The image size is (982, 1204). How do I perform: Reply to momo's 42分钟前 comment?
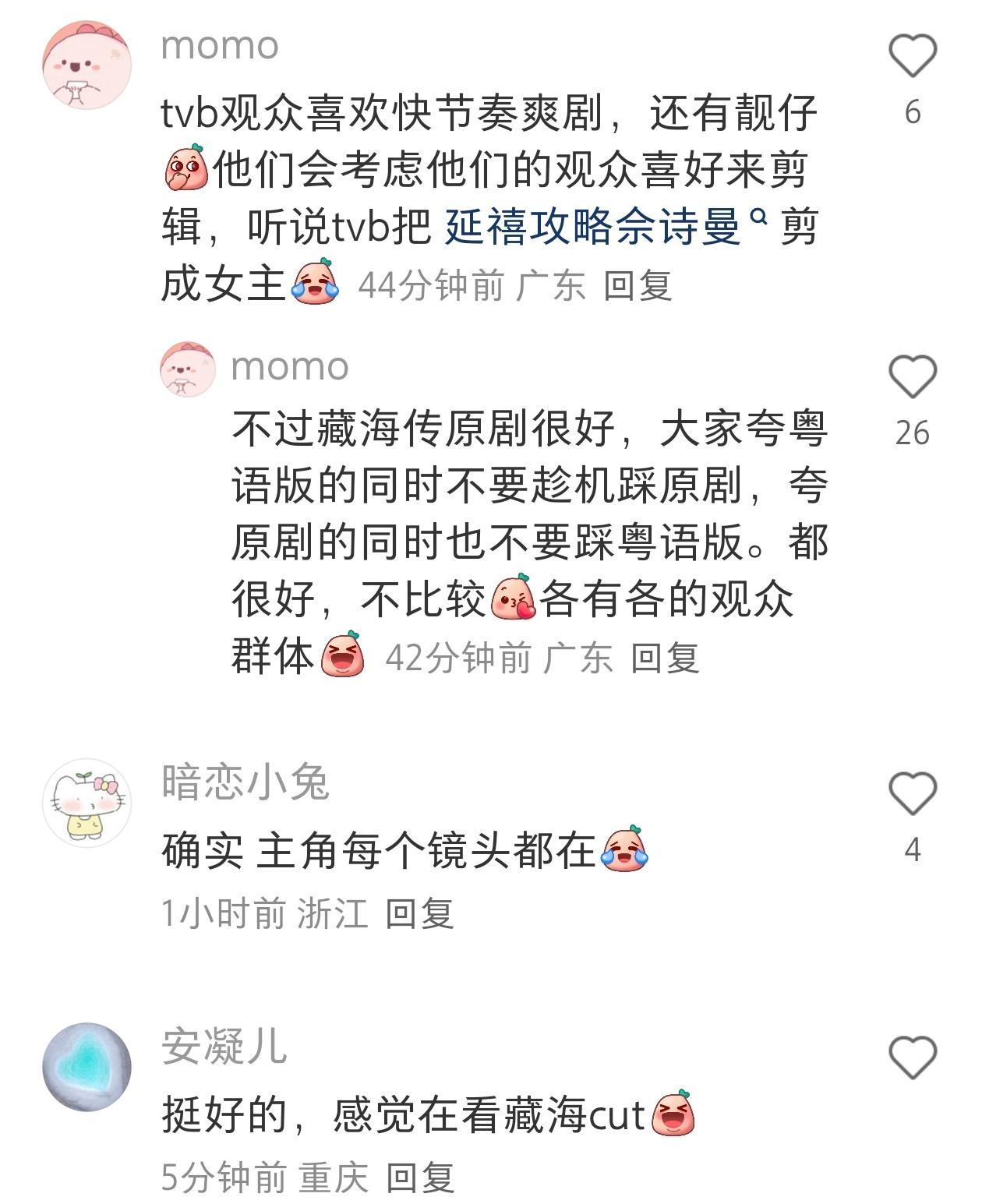[664, 658]
